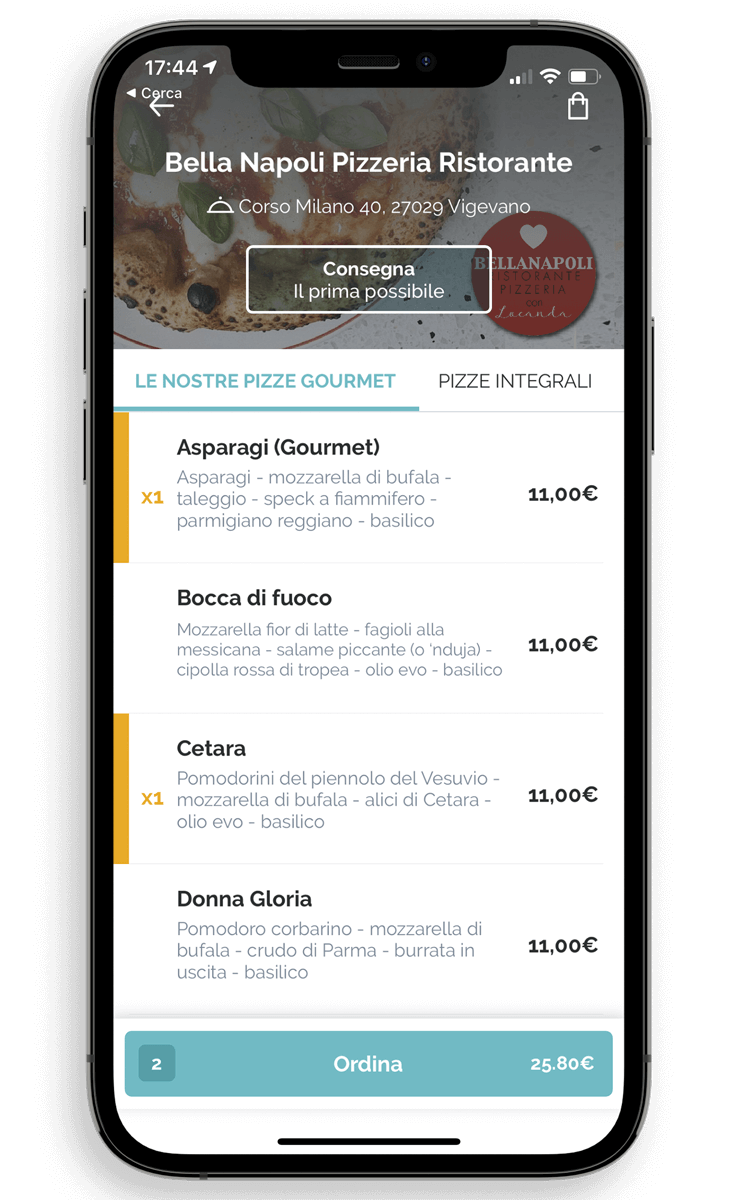Tap Ordina to place the order
This screenshot has width=738, height=1200.
click(x=368, y=1064)
